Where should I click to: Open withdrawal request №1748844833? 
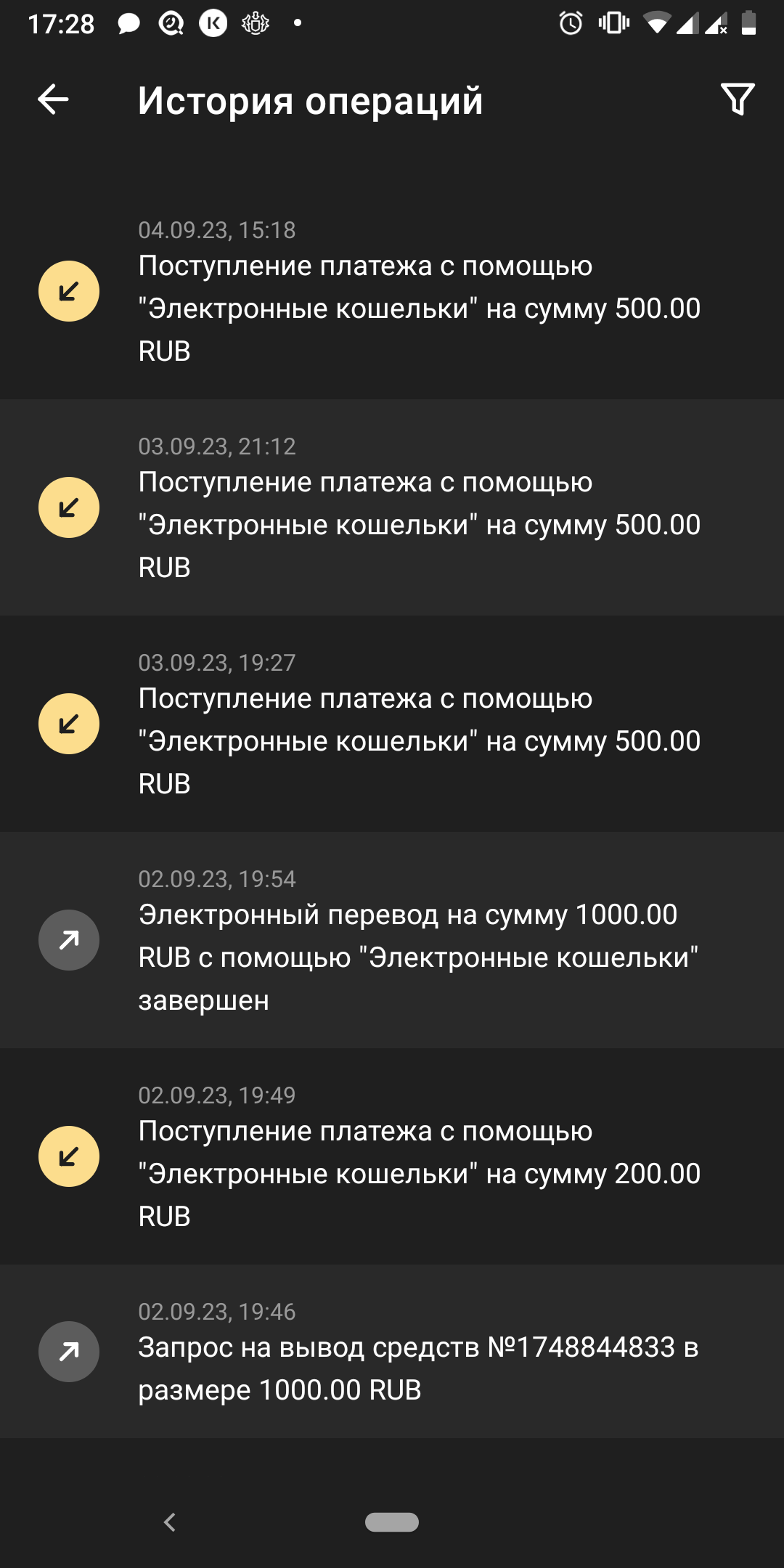pos(392,1352)
